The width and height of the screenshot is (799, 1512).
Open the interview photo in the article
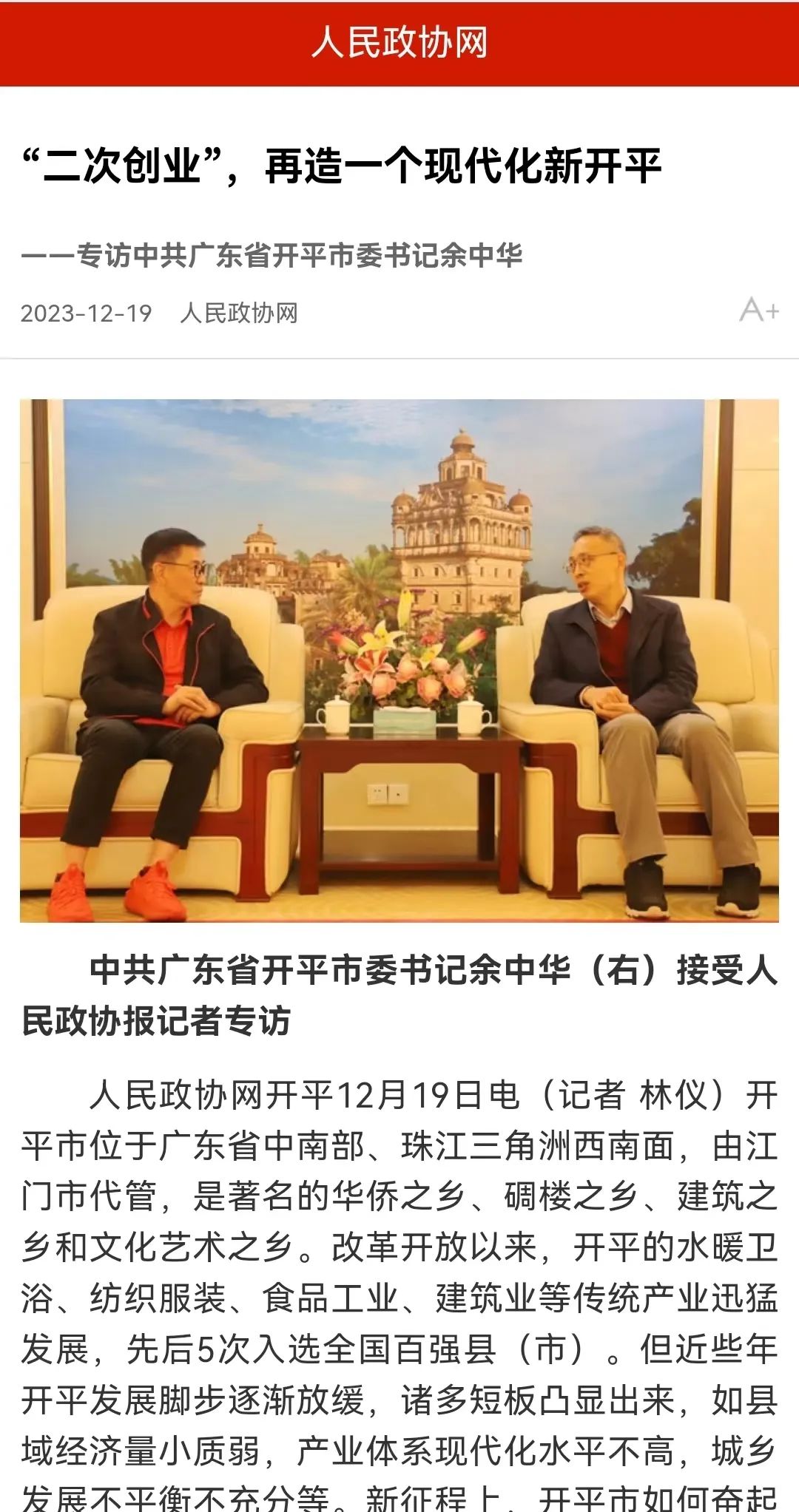tap(399, 660)
